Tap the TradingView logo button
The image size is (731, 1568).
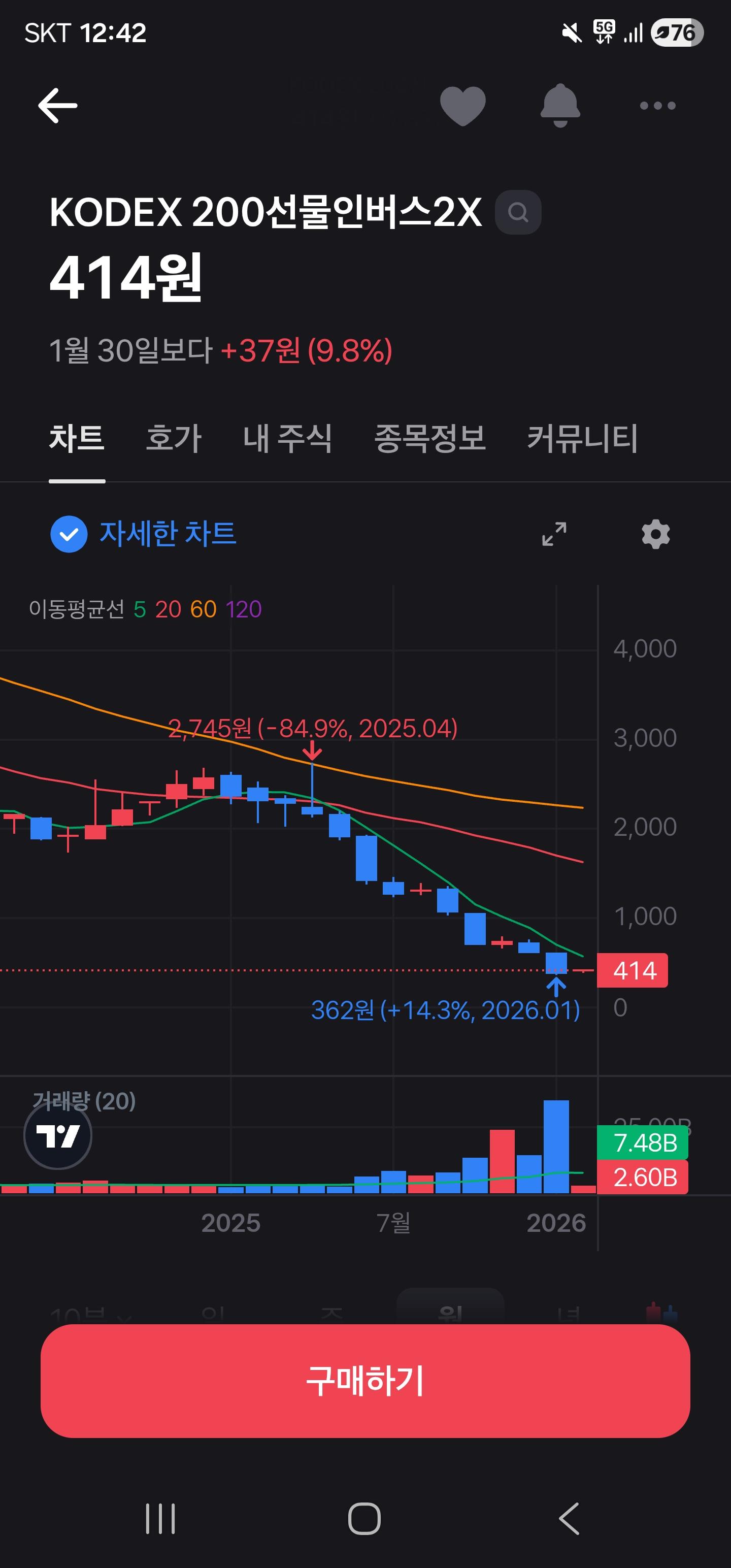point(58,1135)
